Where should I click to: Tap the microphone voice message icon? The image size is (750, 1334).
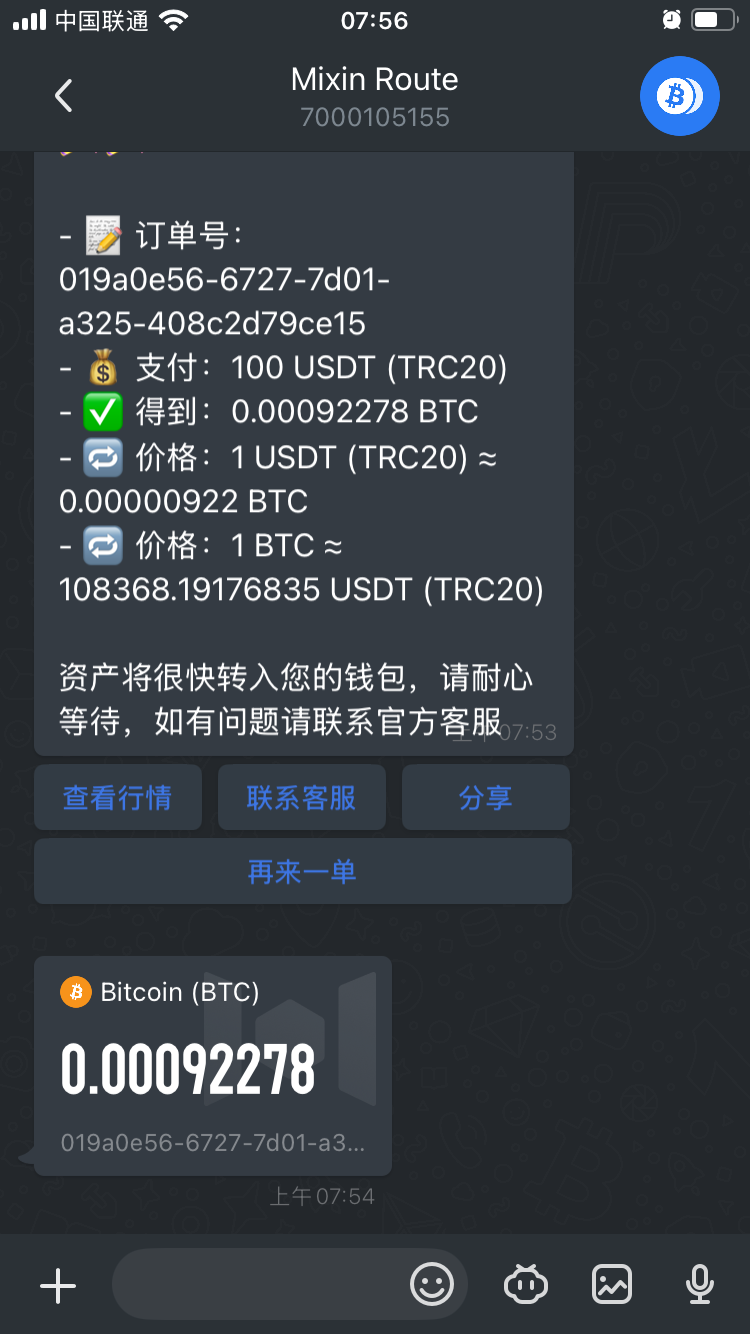click(x=699, y=1285)
